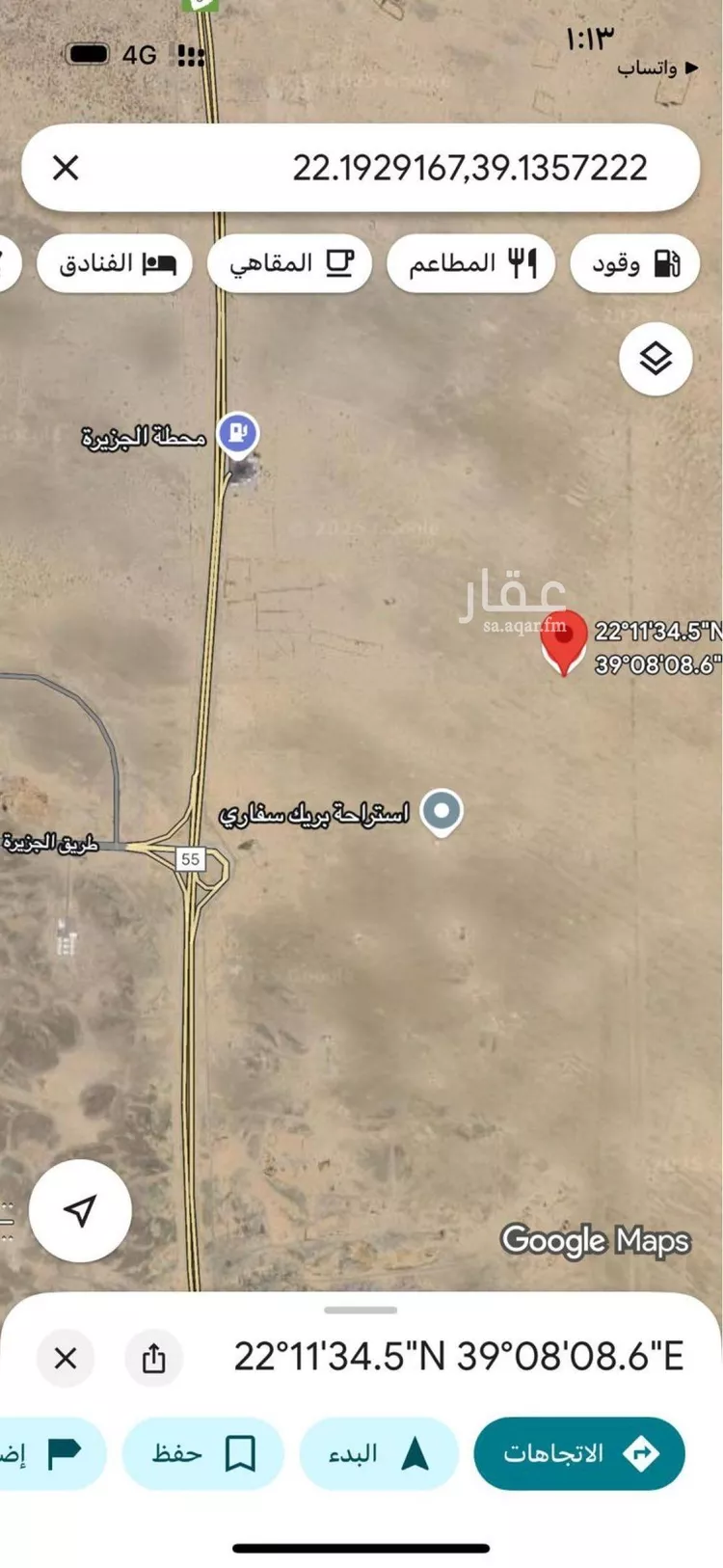Select the المقاهي cafes chip
Image resolution: width=723 pixels, height=1568 pixels.
point(289,263)
